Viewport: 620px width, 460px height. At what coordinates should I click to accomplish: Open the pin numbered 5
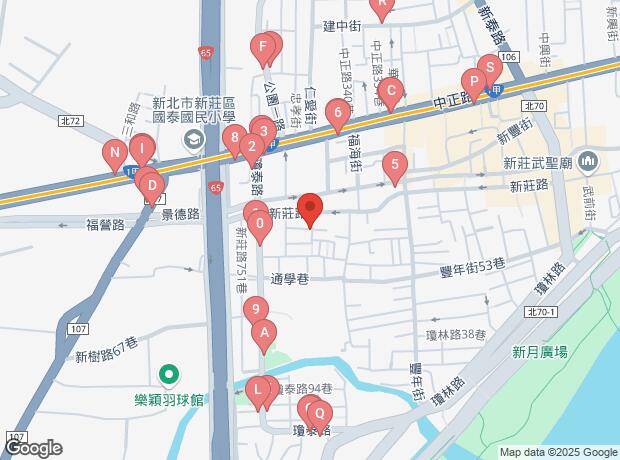(x=396, y=165)
